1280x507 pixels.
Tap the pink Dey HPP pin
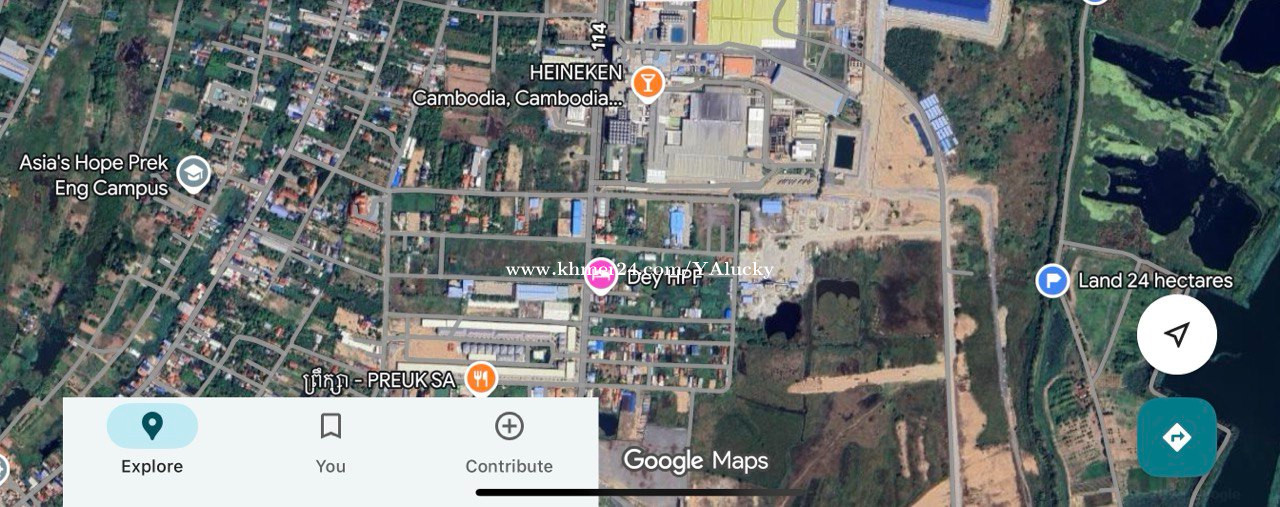[x=600, y=275]
